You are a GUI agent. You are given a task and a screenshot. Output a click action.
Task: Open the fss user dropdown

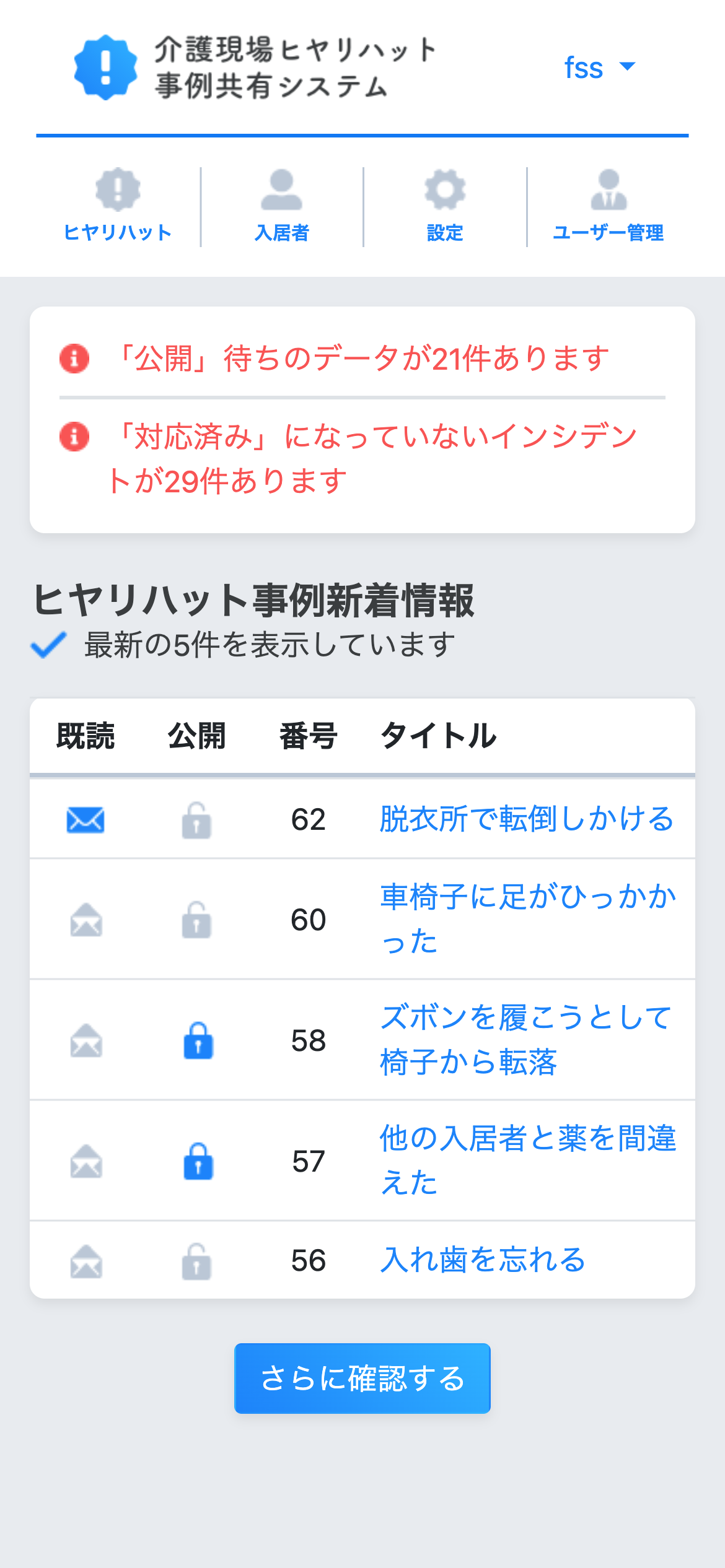(x=599, y=67)
